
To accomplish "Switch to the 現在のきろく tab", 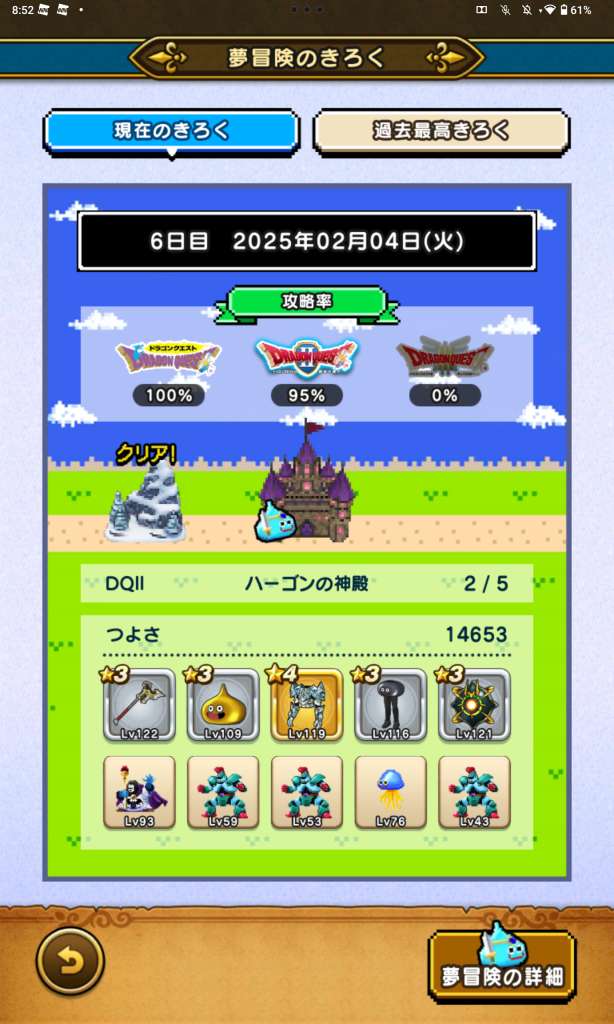I will 171,132.
